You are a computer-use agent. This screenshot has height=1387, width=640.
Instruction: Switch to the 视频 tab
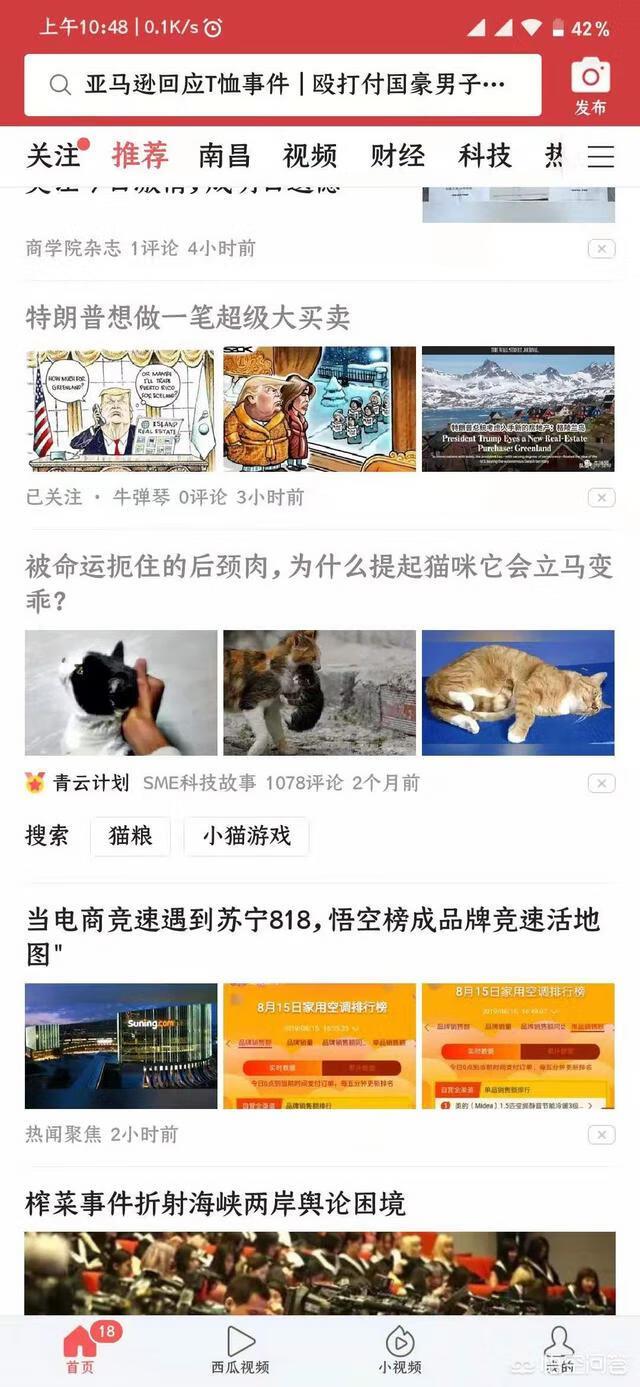[x=310, y=156]
